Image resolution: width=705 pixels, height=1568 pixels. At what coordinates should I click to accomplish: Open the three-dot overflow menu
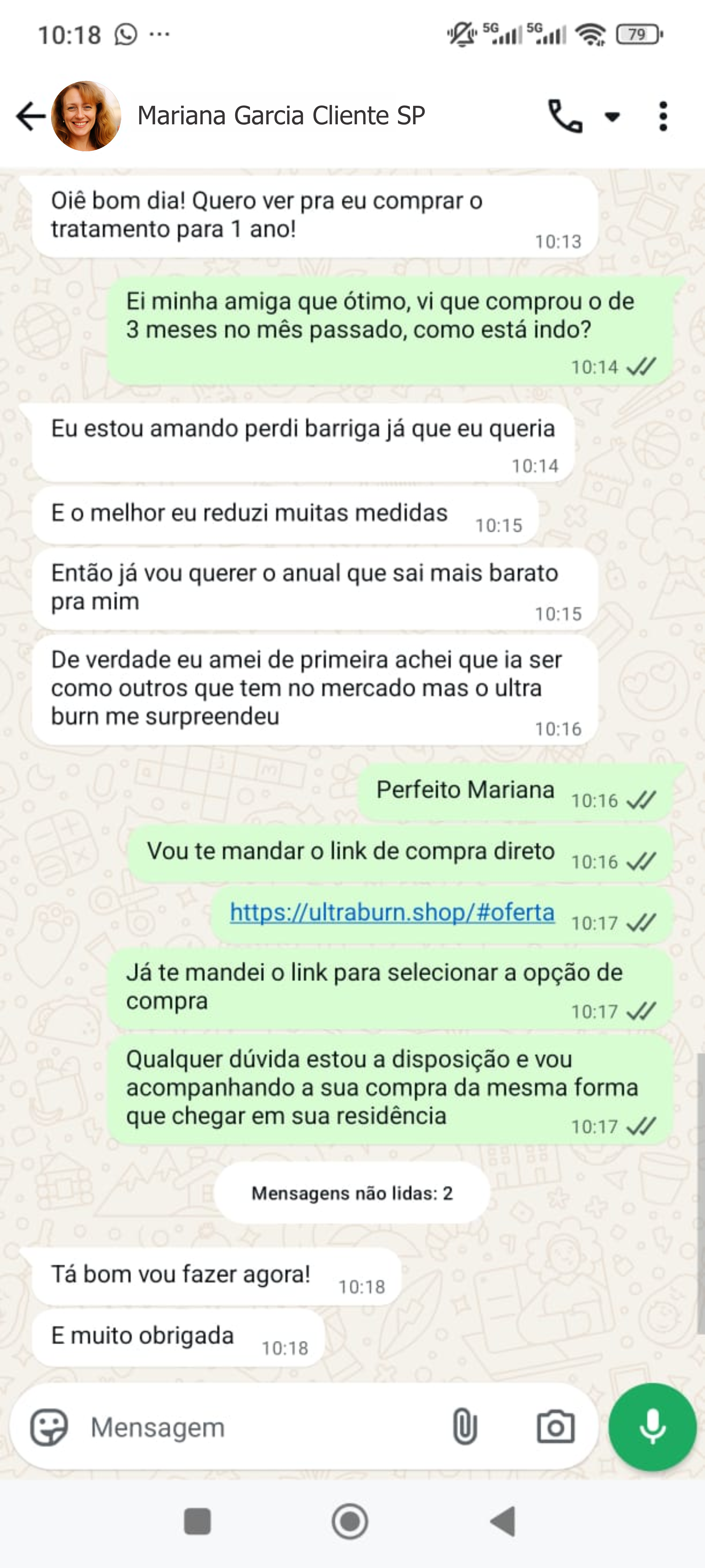pos(663,116)
